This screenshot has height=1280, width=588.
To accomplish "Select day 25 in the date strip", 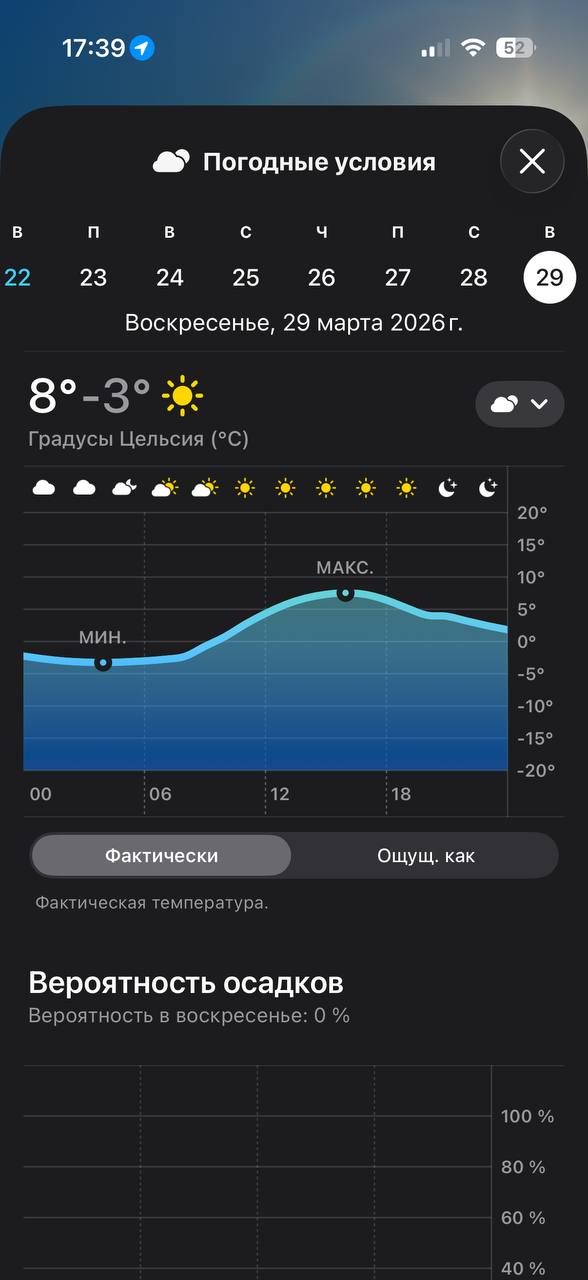I will click(x=245, y=277).
